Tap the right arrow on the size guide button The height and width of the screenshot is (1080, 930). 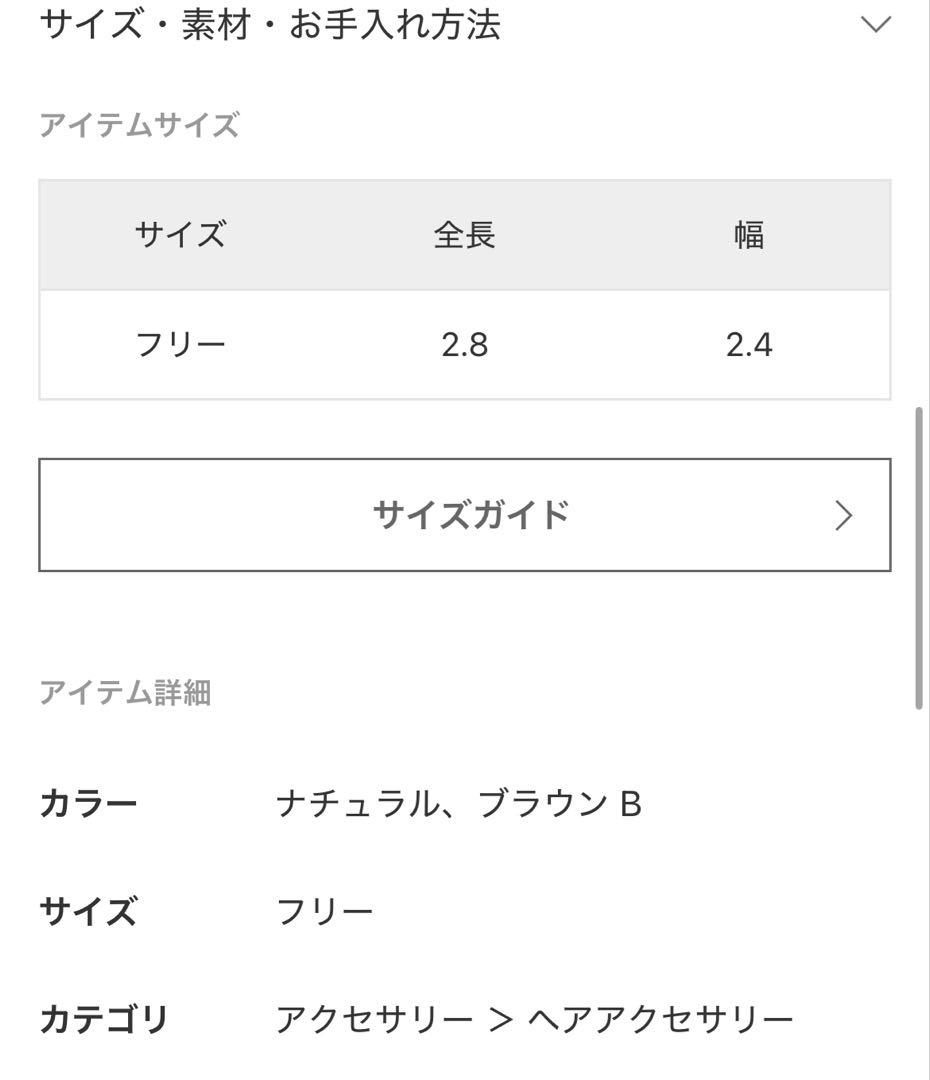pos(845,515)
